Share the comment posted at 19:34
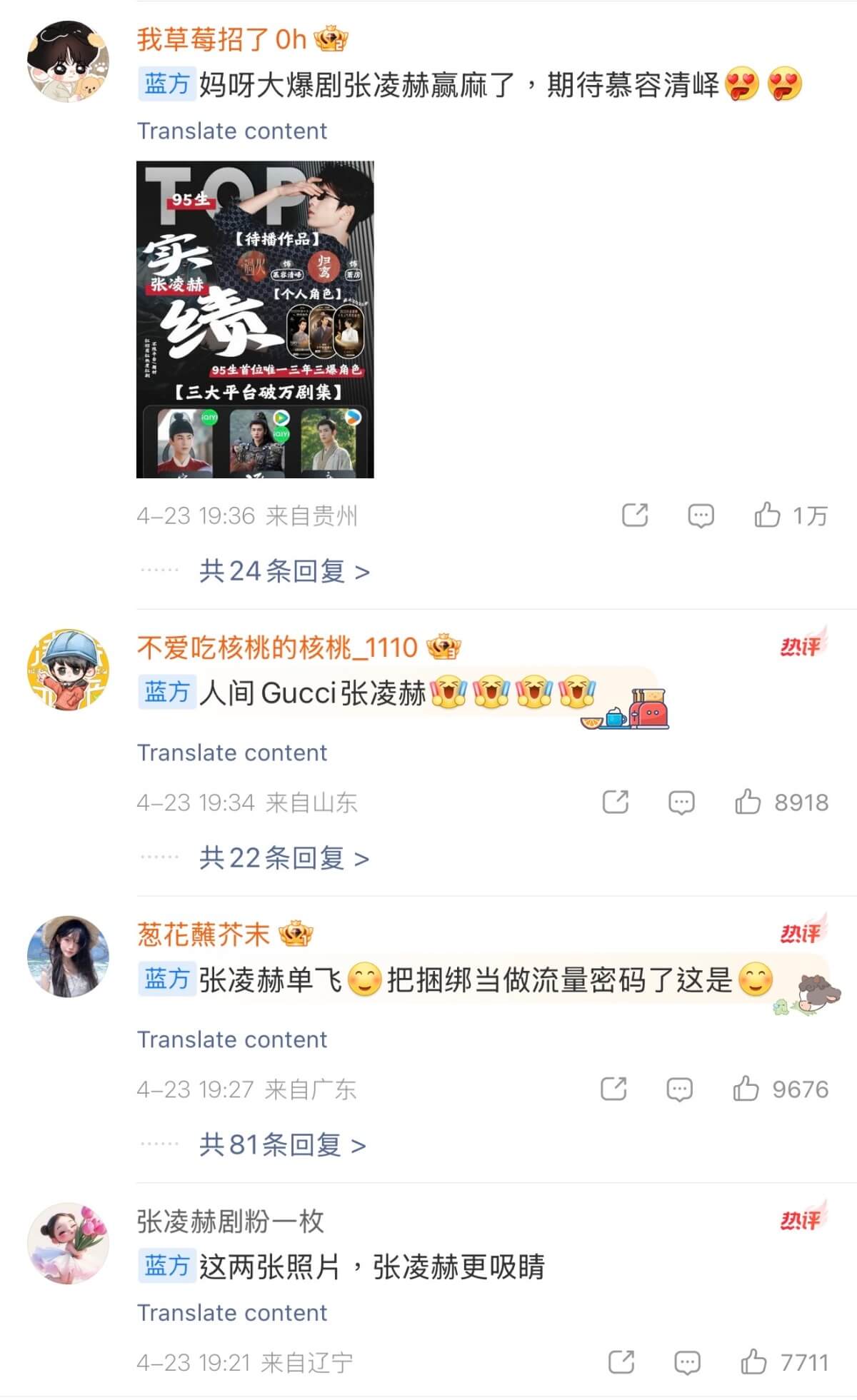 click(616, 802)
